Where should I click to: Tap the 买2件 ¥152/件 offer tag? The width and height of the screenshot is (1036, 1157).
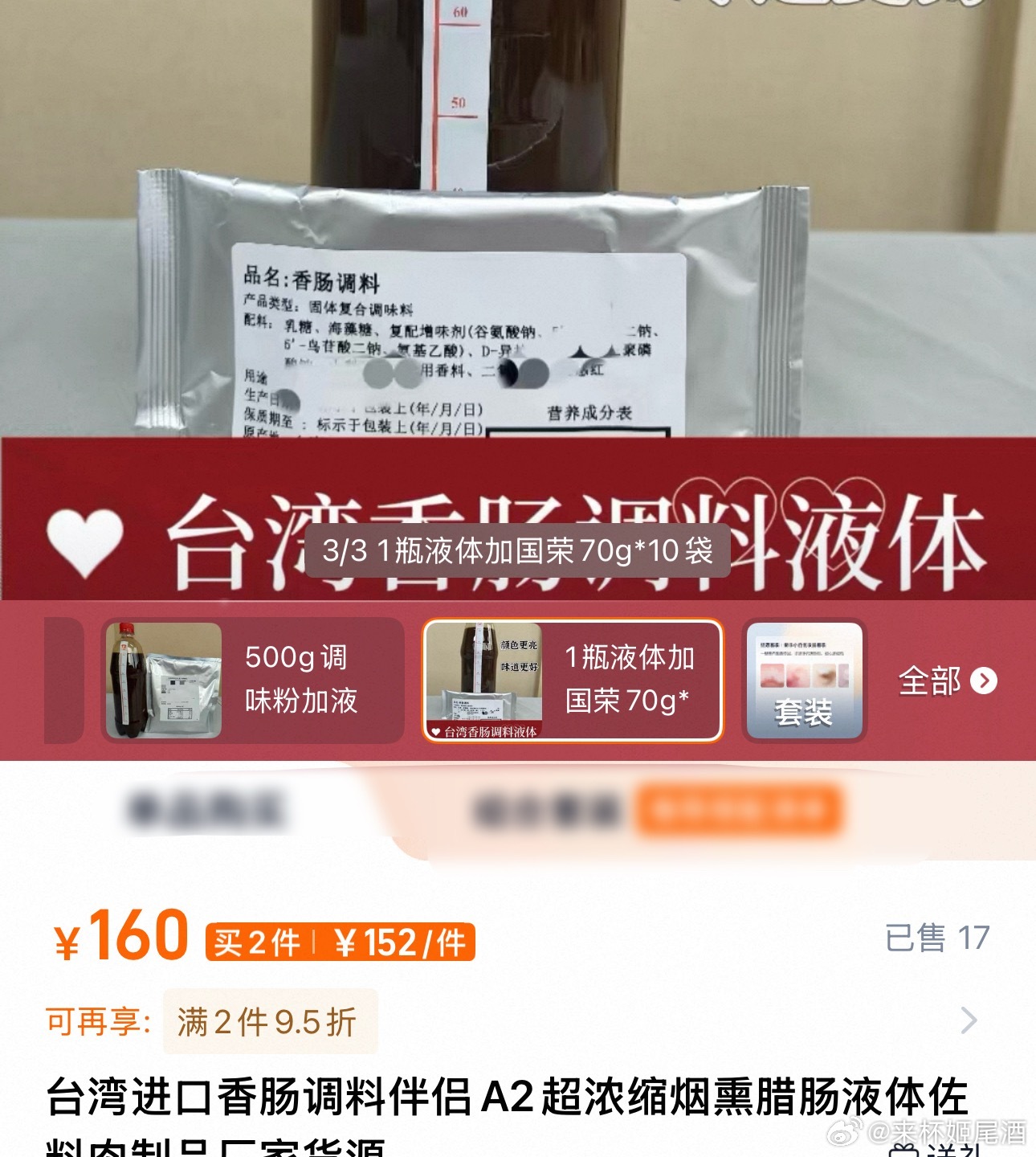[x=341, y=942]
